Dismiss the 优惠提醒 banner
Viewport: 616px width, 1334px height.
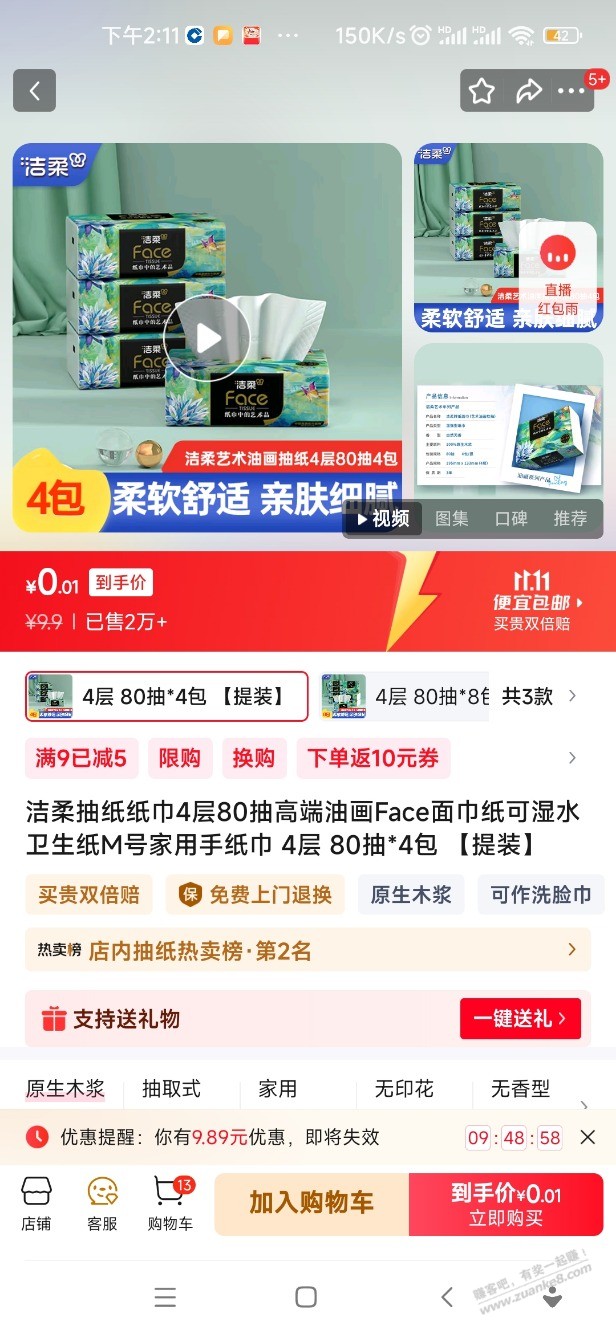588,1137
